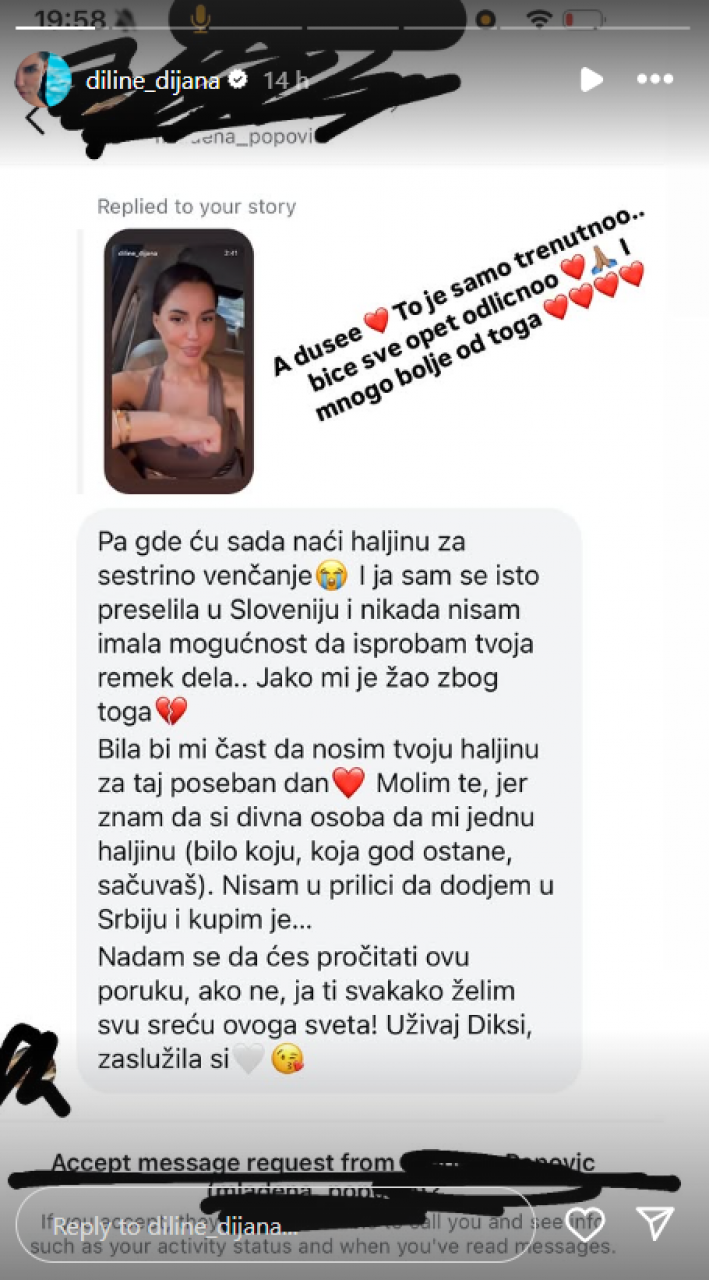Viewport: 709px width, 1280px height.
Task: Open the diline_dijana username
Action: tap(151, 80)
